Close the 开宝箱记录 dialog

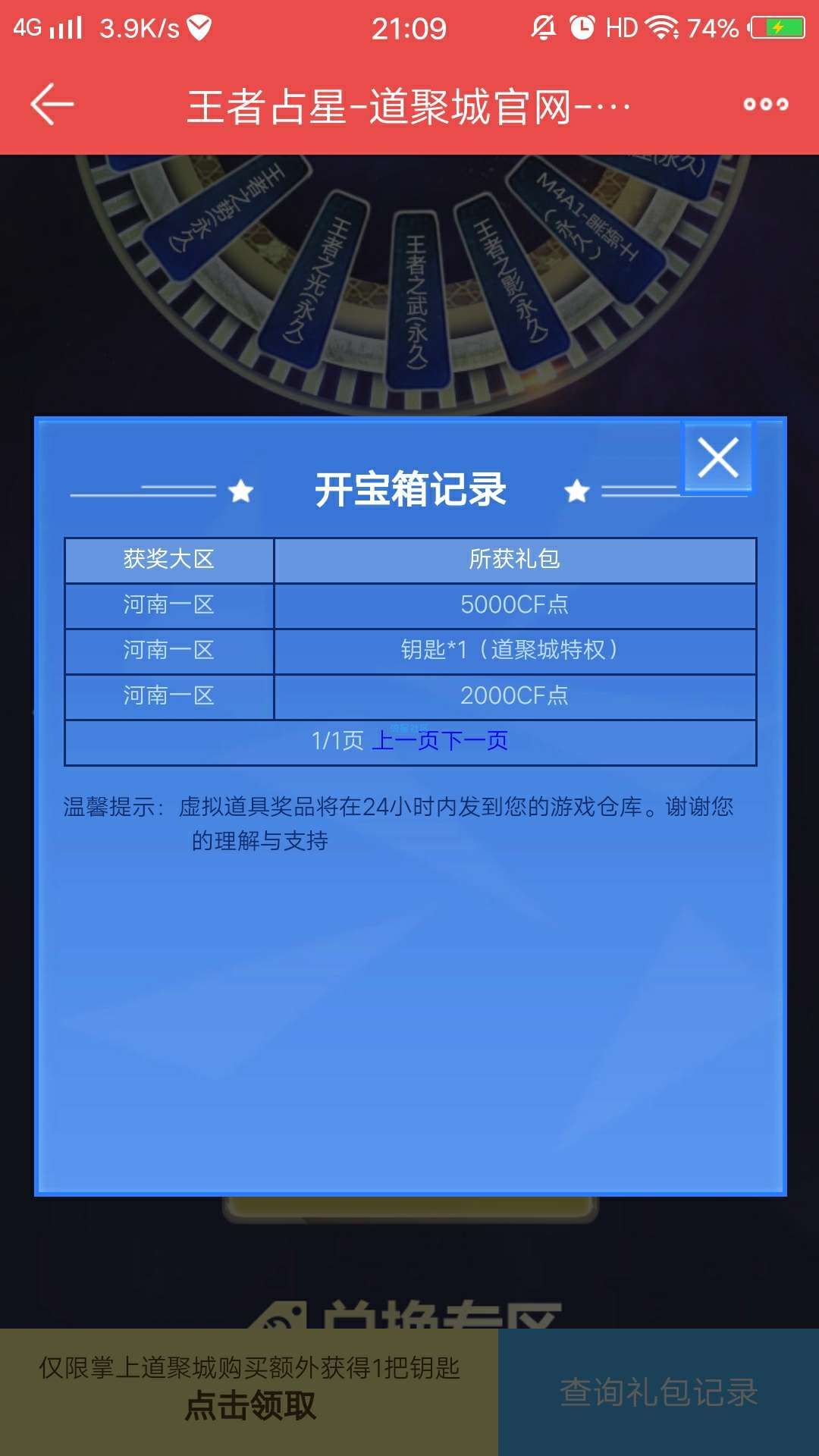pos(717,457)
